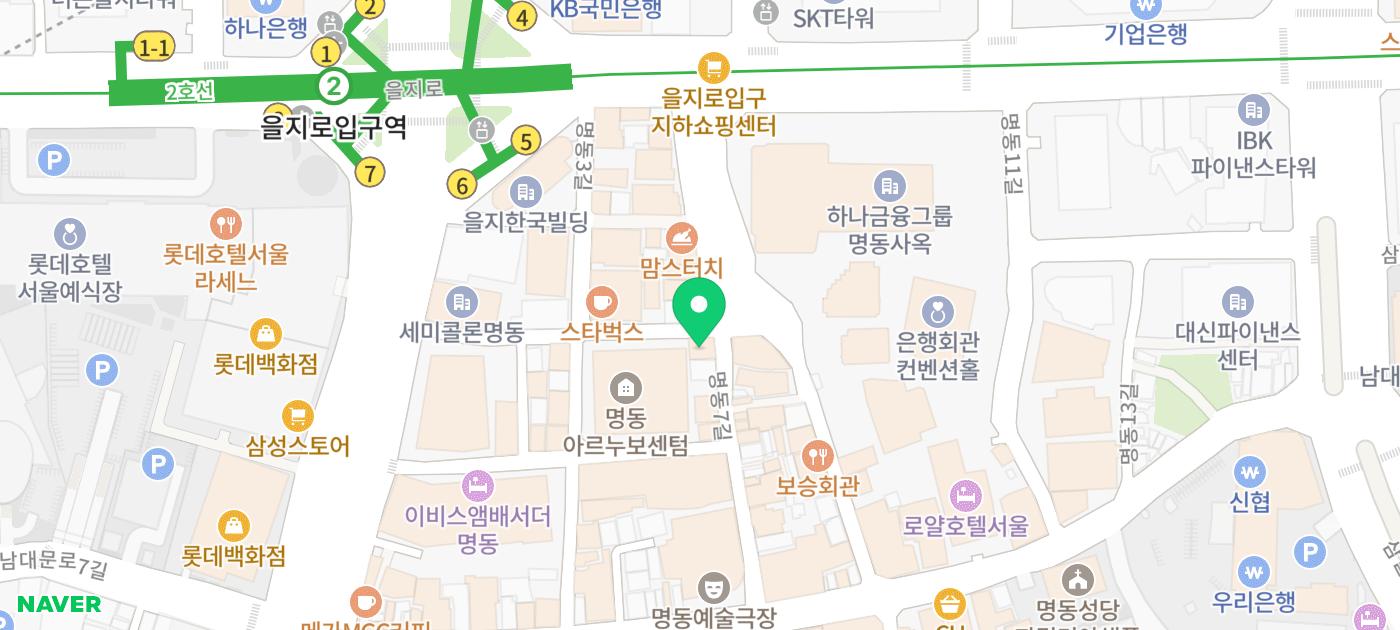Open the 은행회관 컨벤션홀 marker
This screenshot has width=1400, height=630.
pos(937,312)
